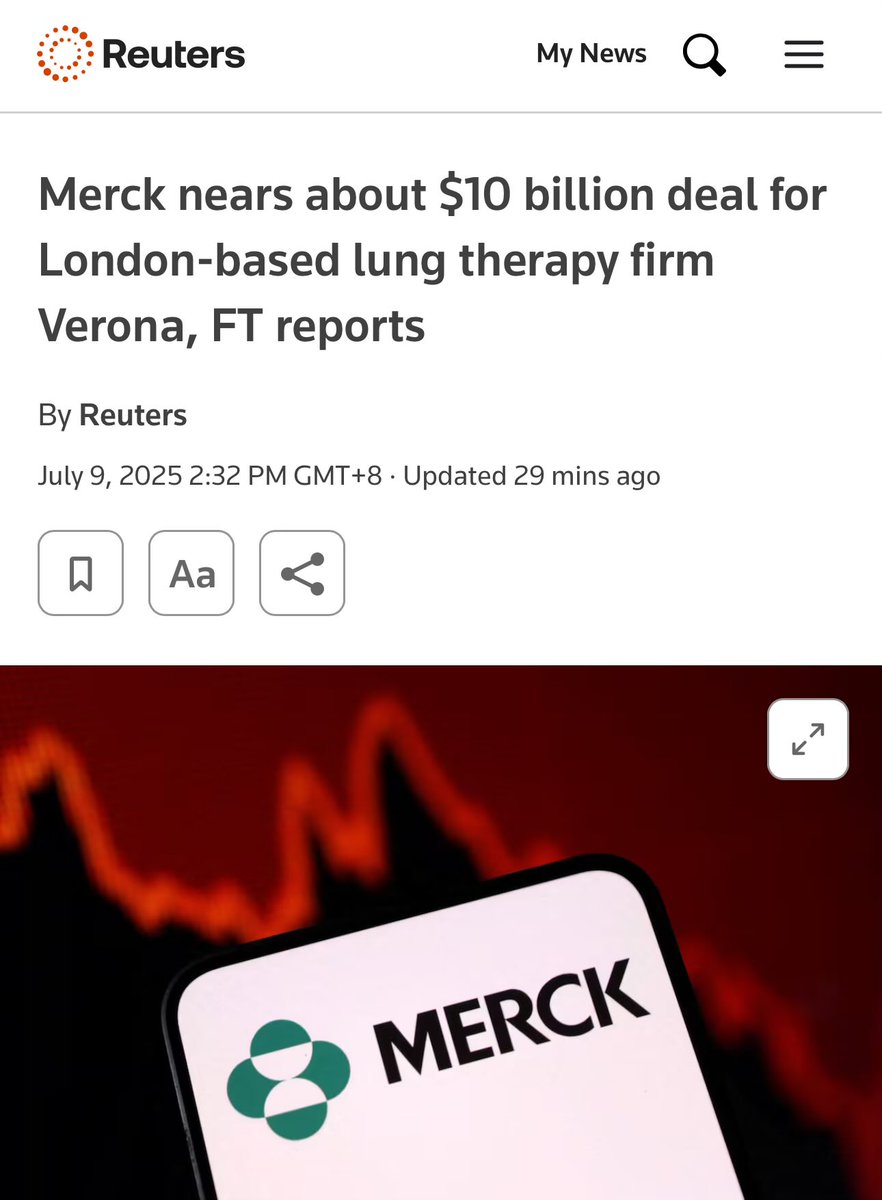Image resolution: width=882 pixels, height=1200 pixels.
Task: Adjust font size using the Aa control
Action: pyautogui.click(x=191, y=572)
